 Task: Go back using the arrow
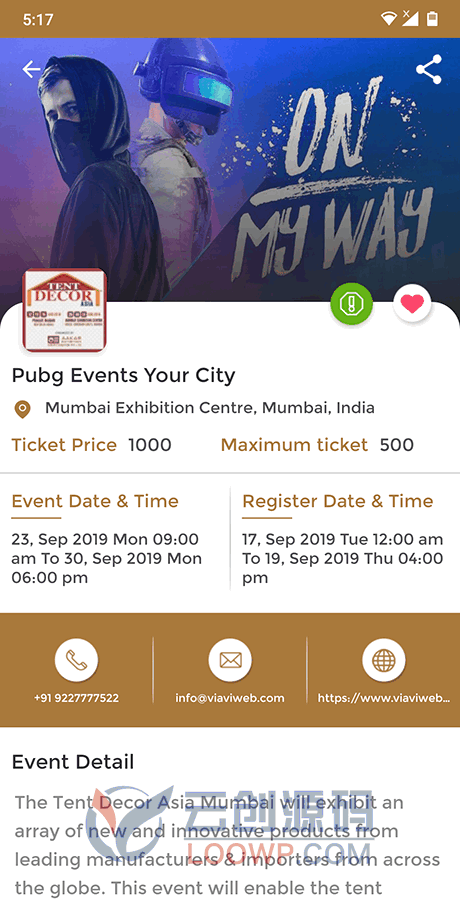(x=32, y=69)
